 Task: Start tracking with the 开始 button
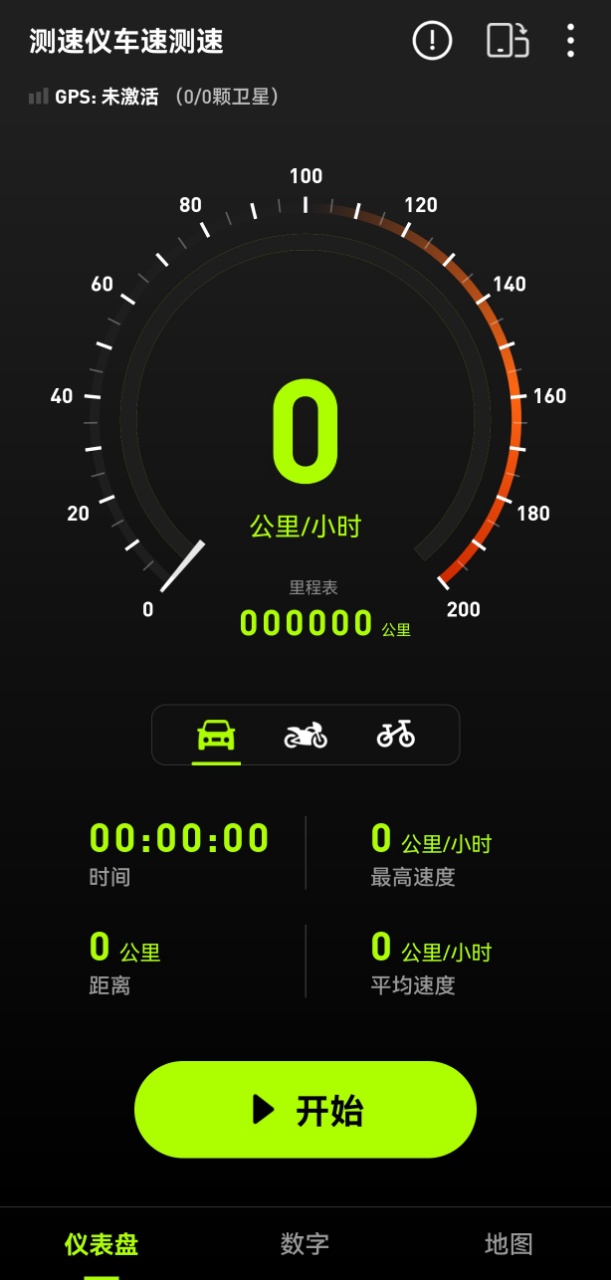[305, 1109]
